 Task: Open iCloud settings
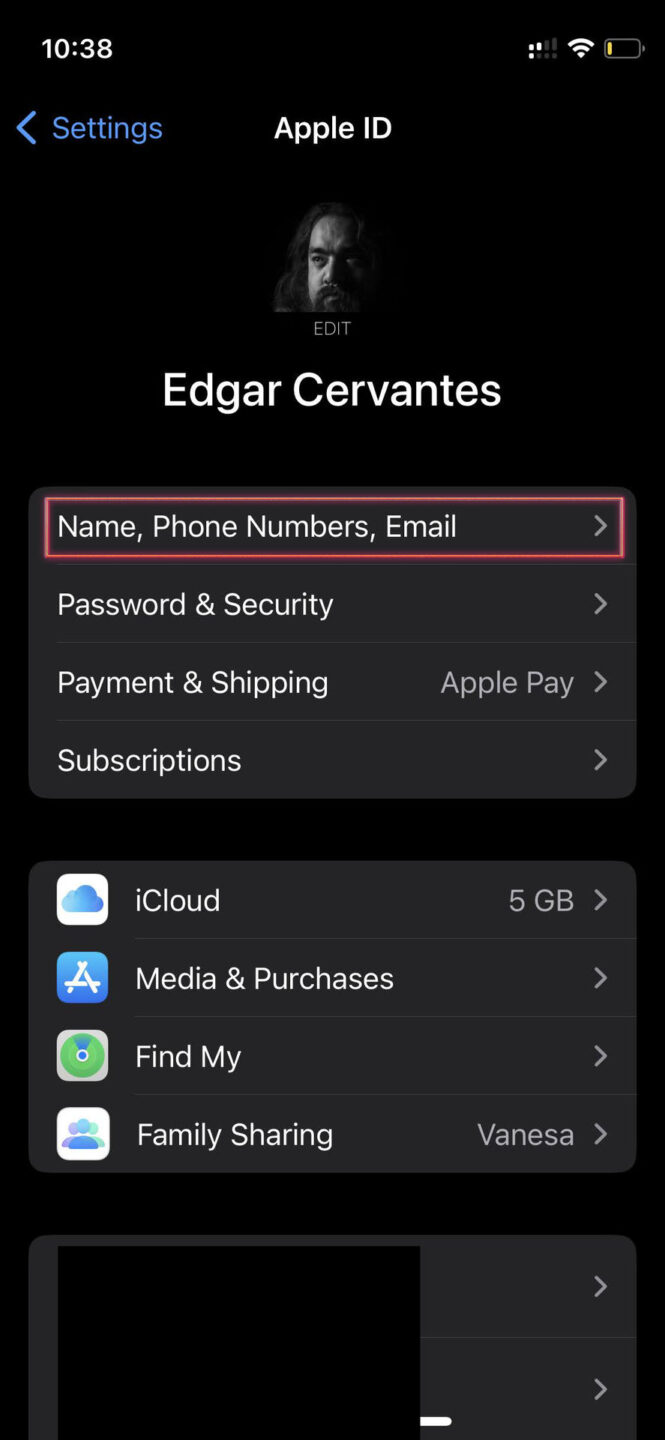[332, 900]
